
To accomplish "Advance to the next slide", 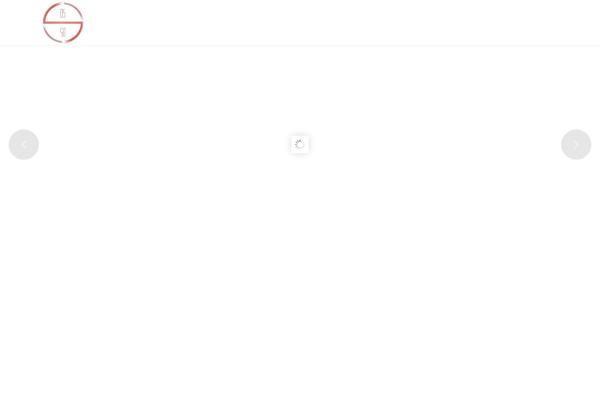I will (x=576, y=144).
